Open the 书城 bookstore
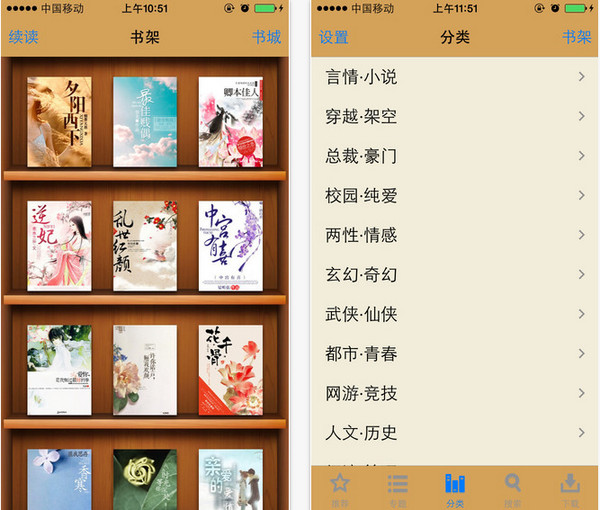 point(266,38)
